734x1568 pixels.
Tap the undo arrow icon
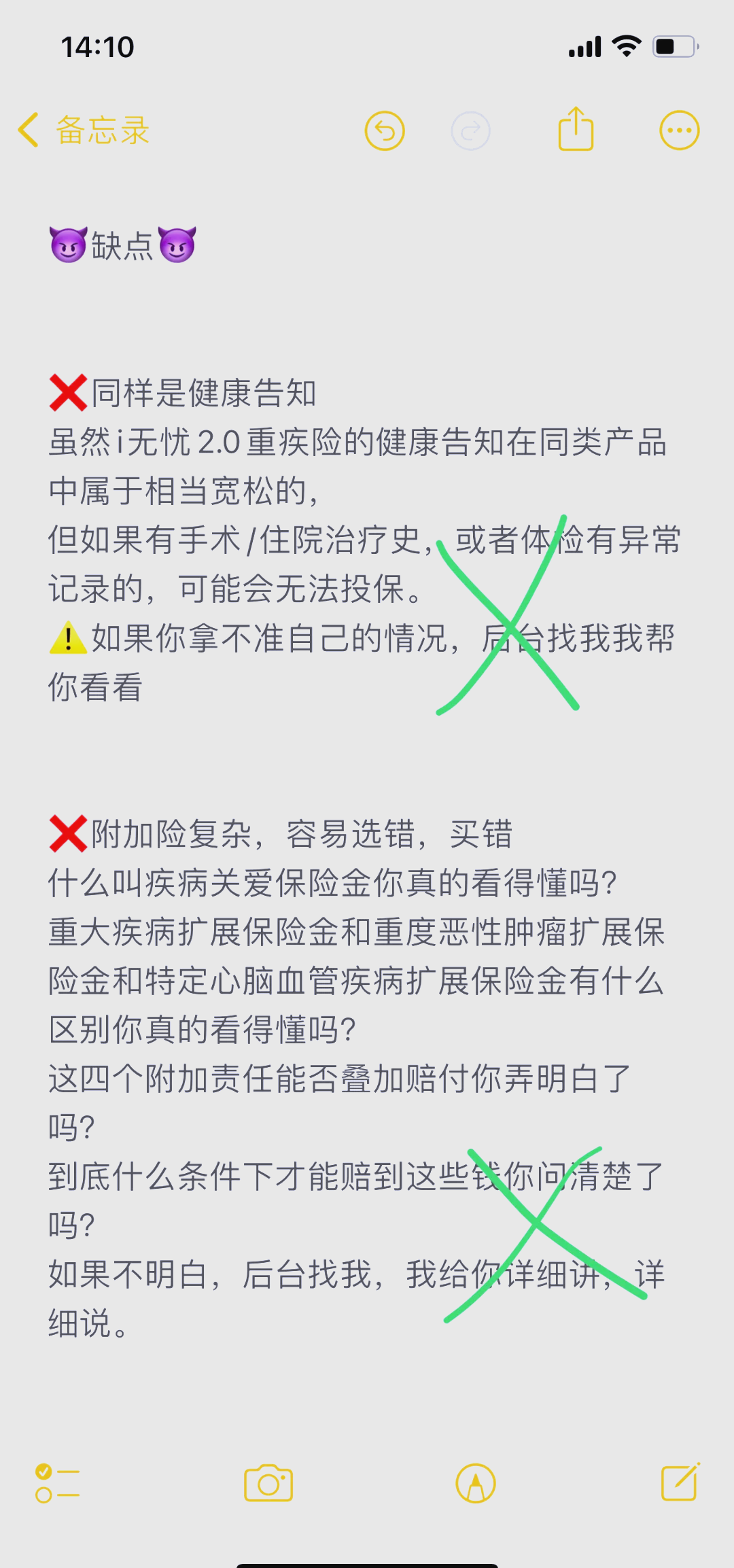(385, 130)
